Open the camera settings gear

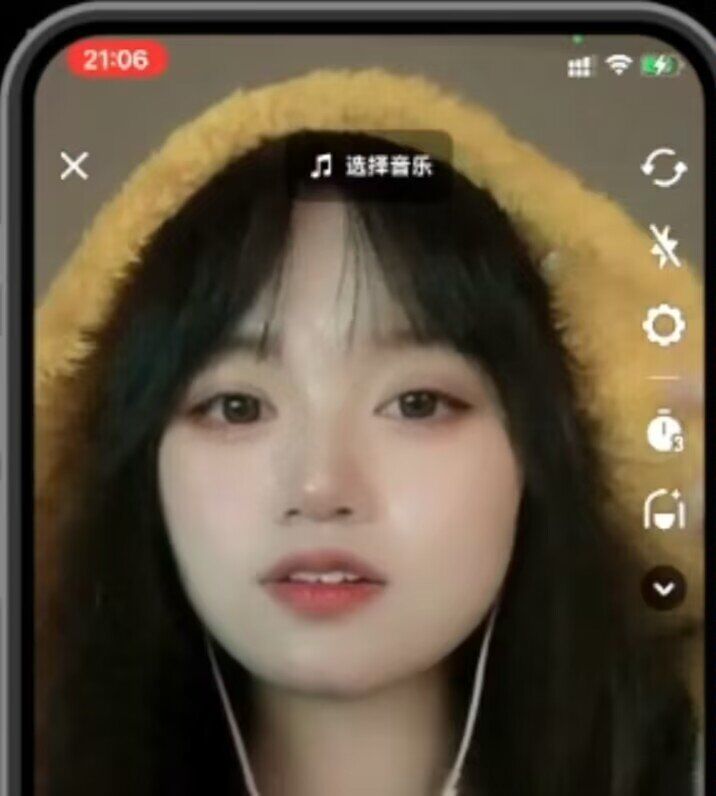pos(663,325)
